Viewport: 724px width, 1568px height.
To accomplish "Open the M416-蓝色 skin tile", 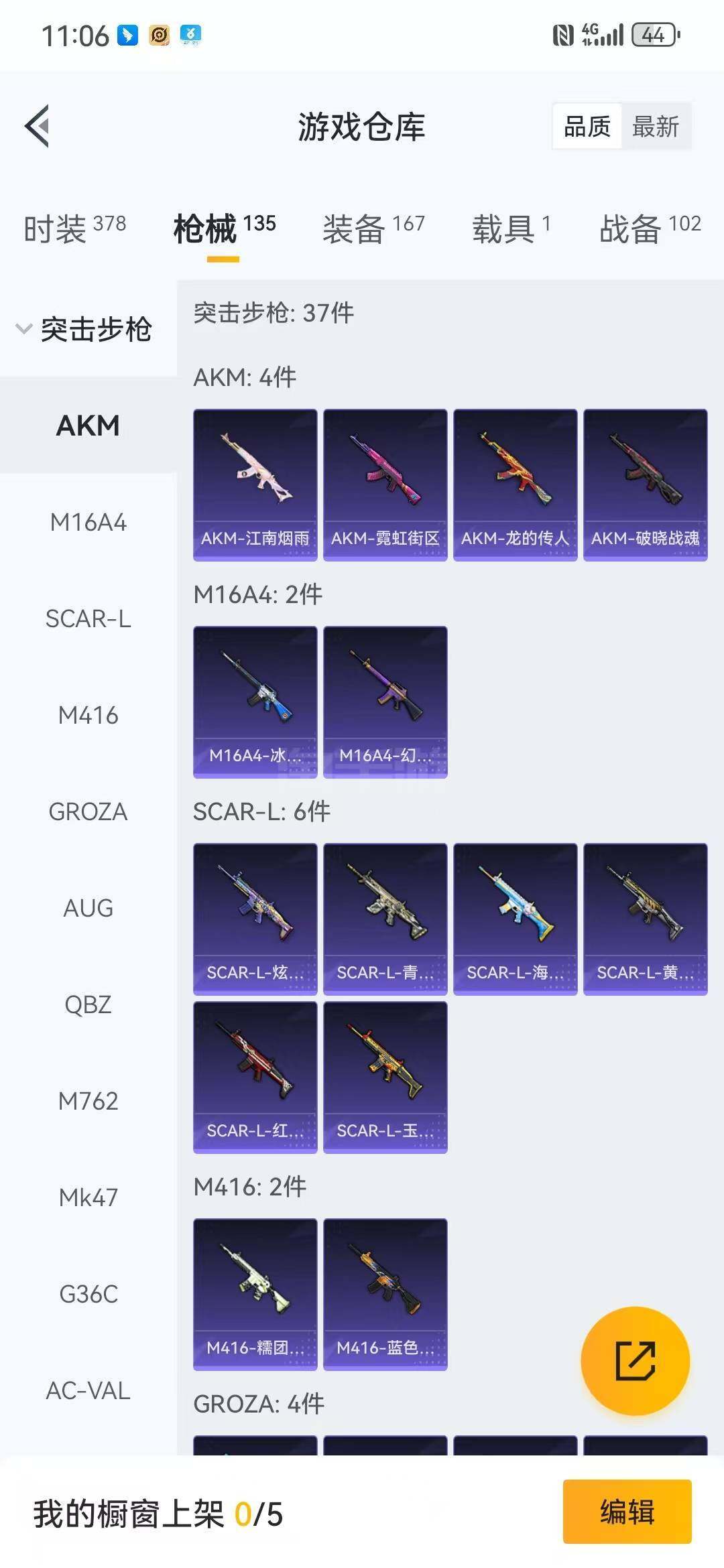I will [385, 1295].
